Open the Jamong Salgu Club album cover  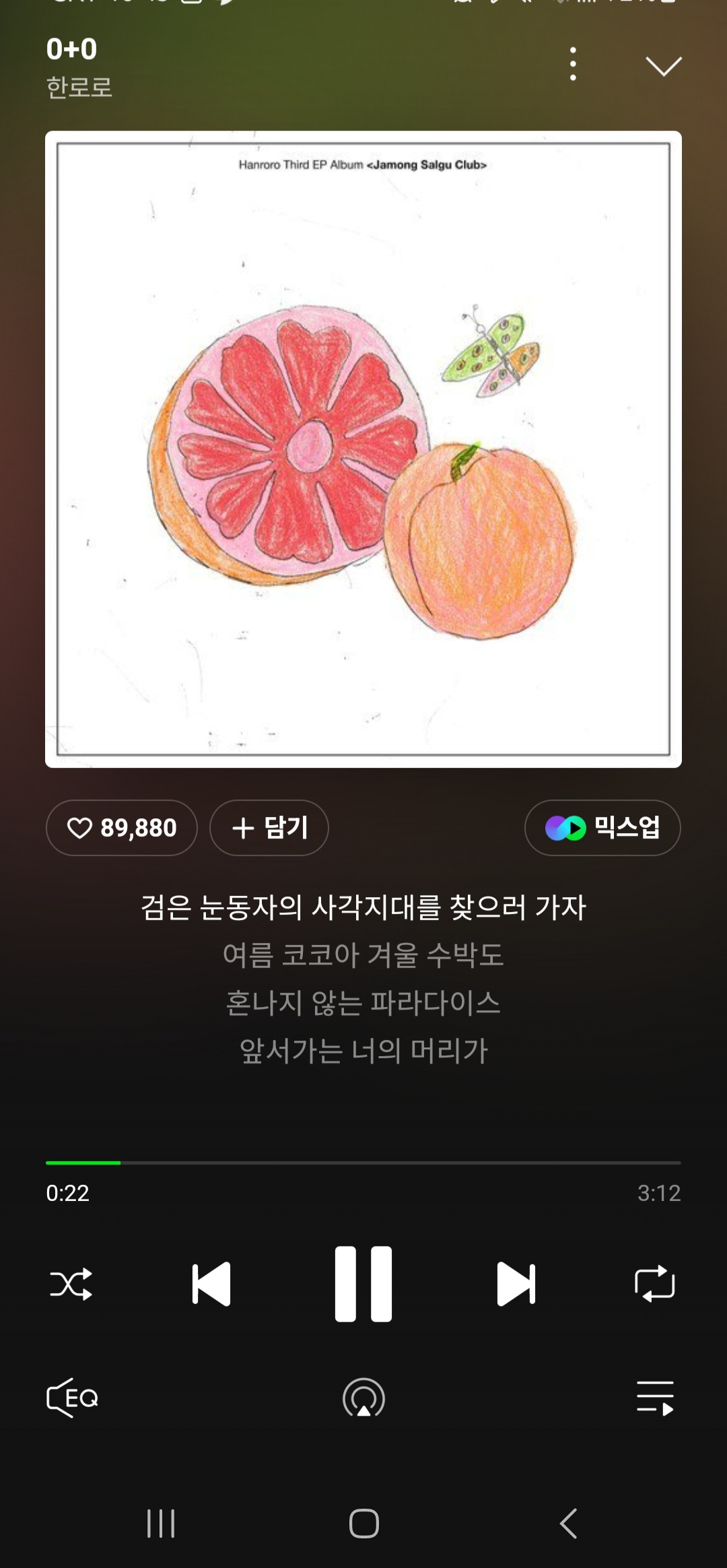(363, 449)
